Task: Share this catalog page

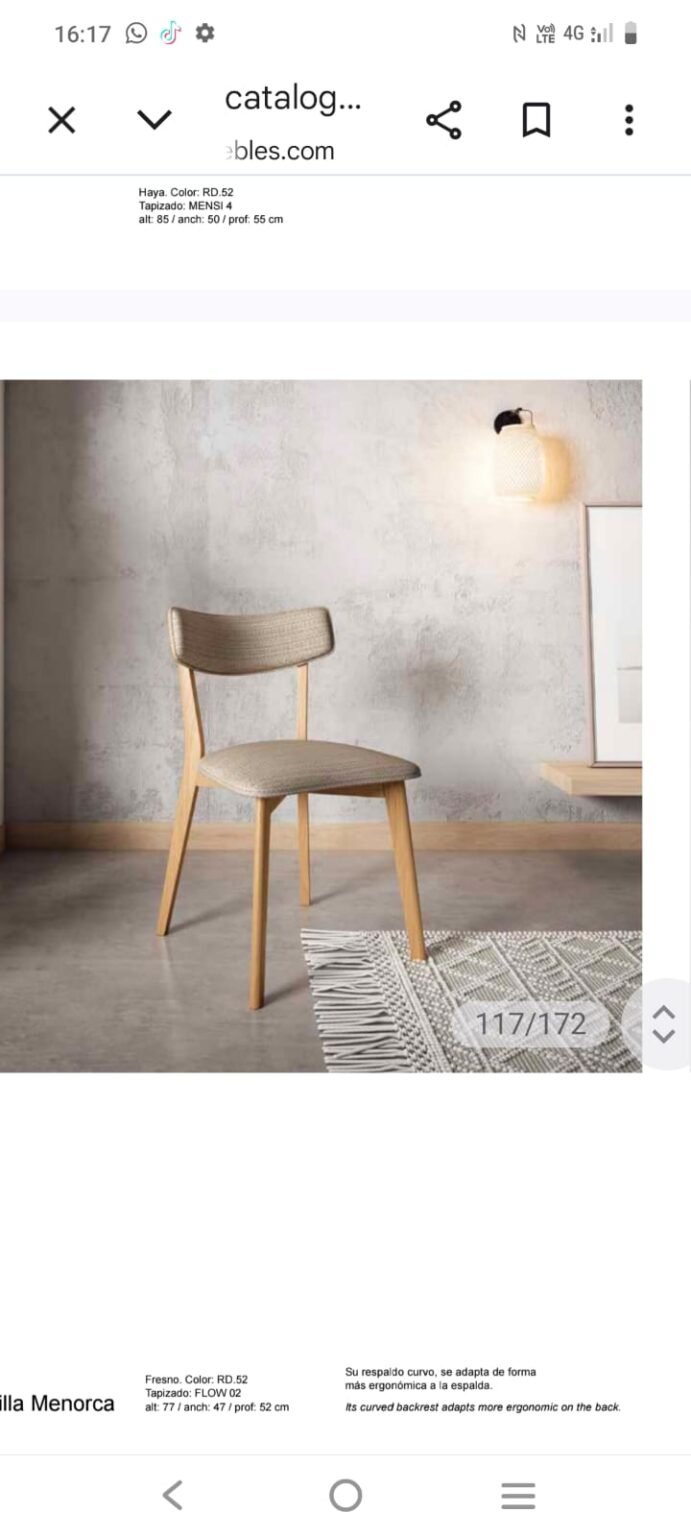Action: click(x=444, y=120)
